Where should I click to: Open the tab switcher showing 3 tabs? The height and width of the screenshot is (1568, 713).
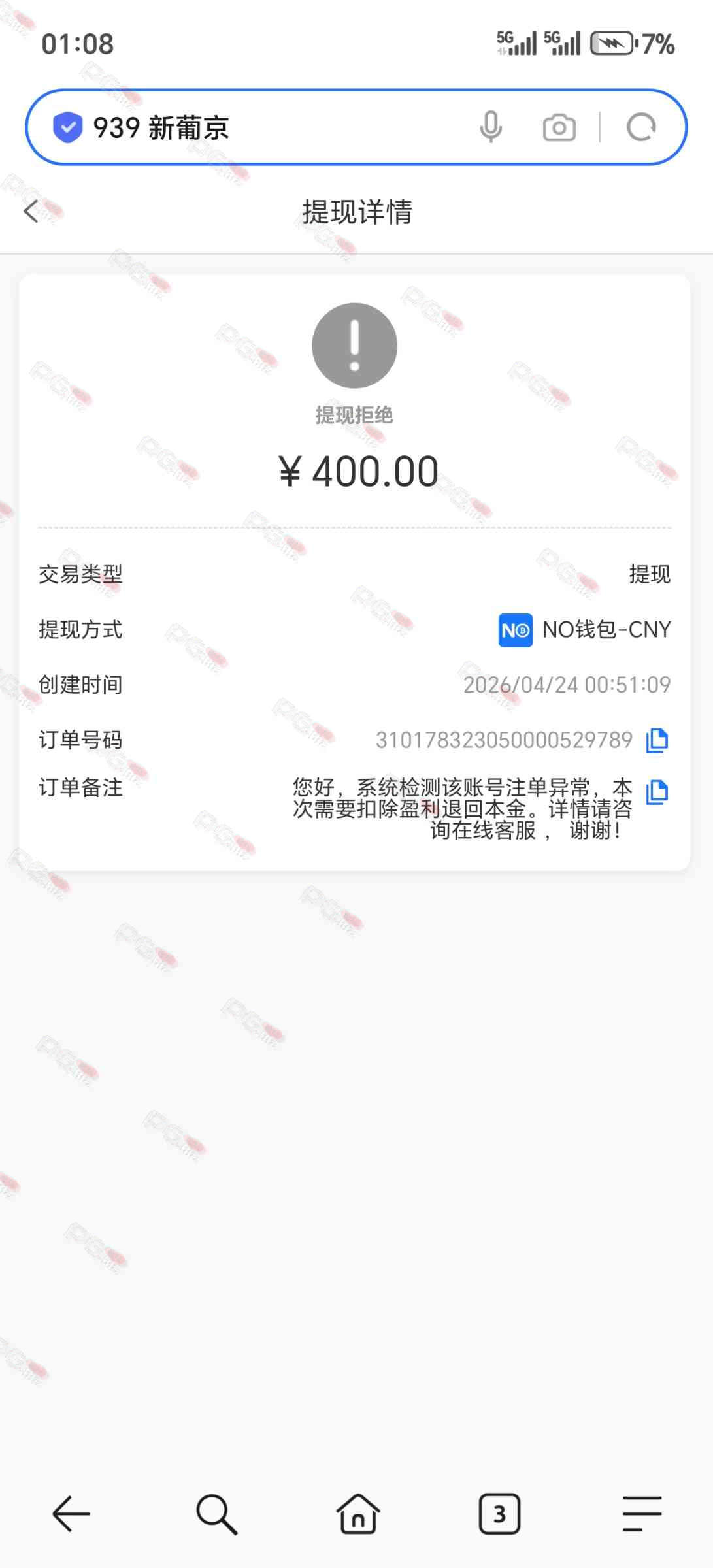click(500, 1514)
